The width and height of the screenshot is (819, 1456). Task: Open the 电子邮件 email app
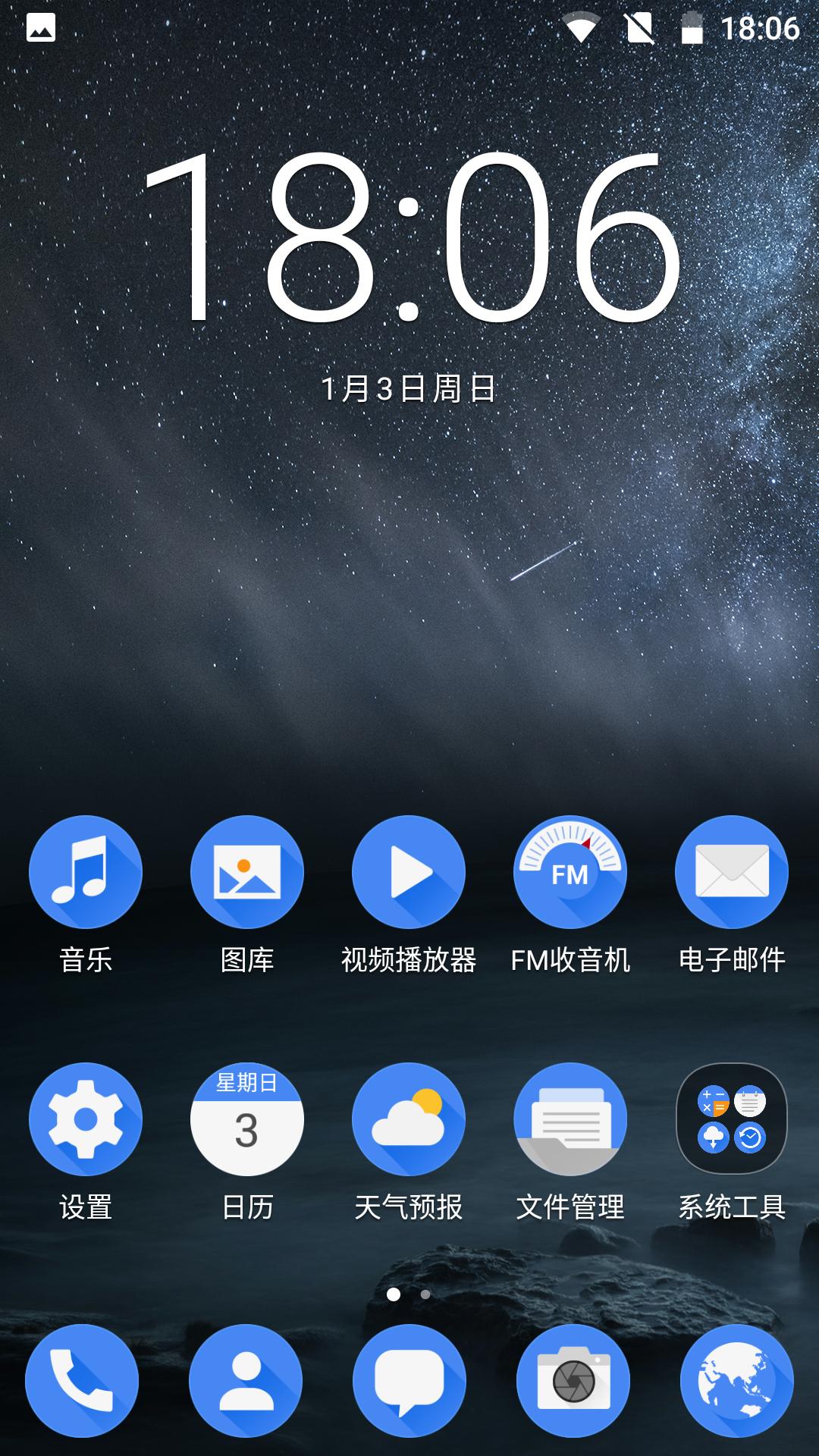[x=732, y=872]
